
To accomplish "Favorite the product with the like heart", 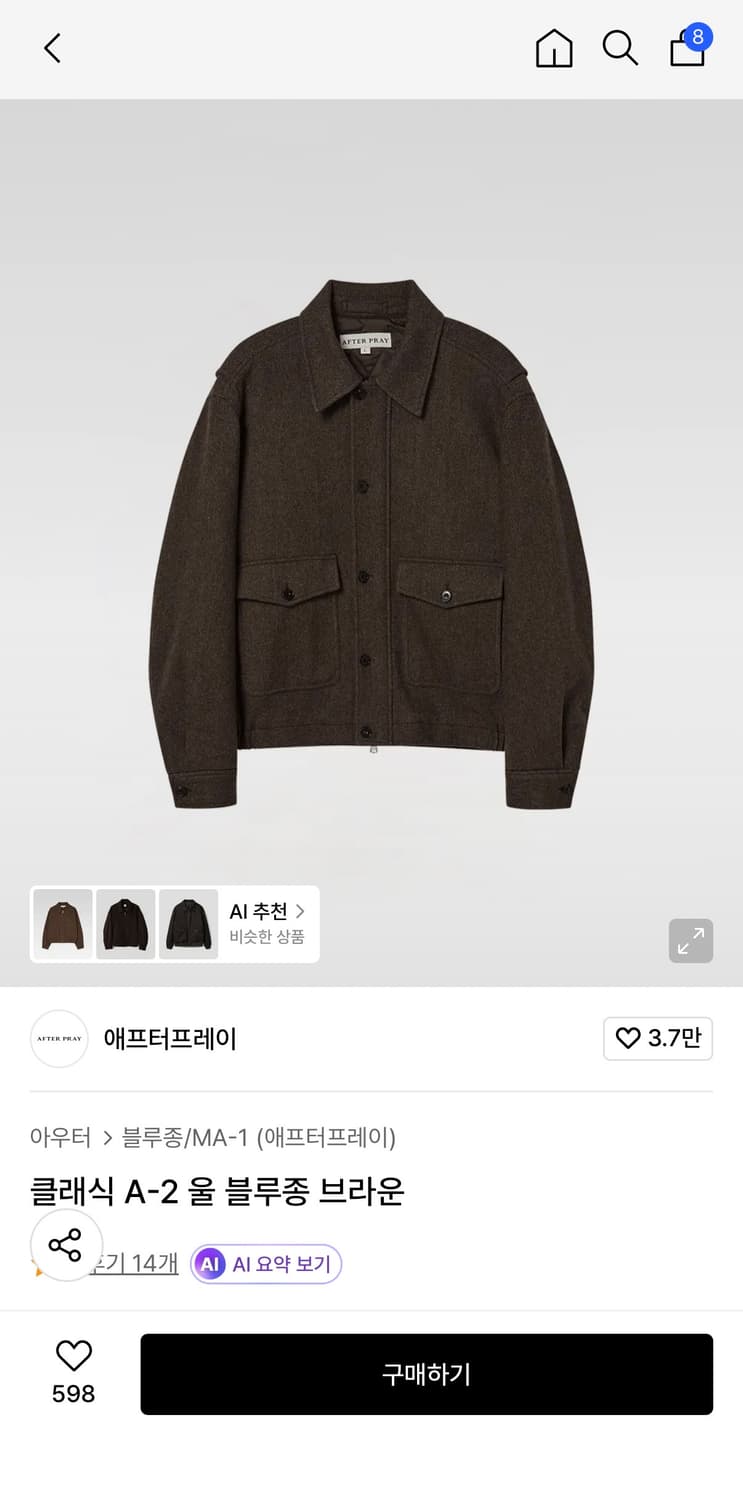I will [x=73, y=1355].
